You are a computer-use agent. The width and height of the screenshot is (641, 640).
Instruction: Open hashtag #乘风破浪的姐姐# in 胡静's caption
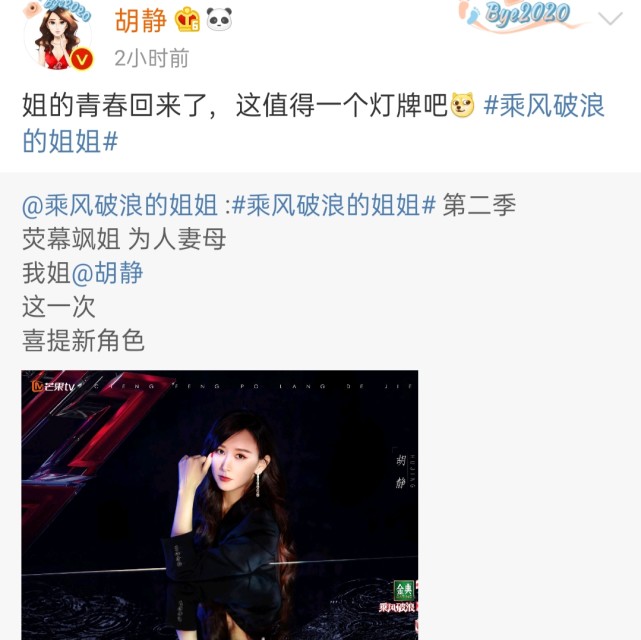click(x=544, y=105)
